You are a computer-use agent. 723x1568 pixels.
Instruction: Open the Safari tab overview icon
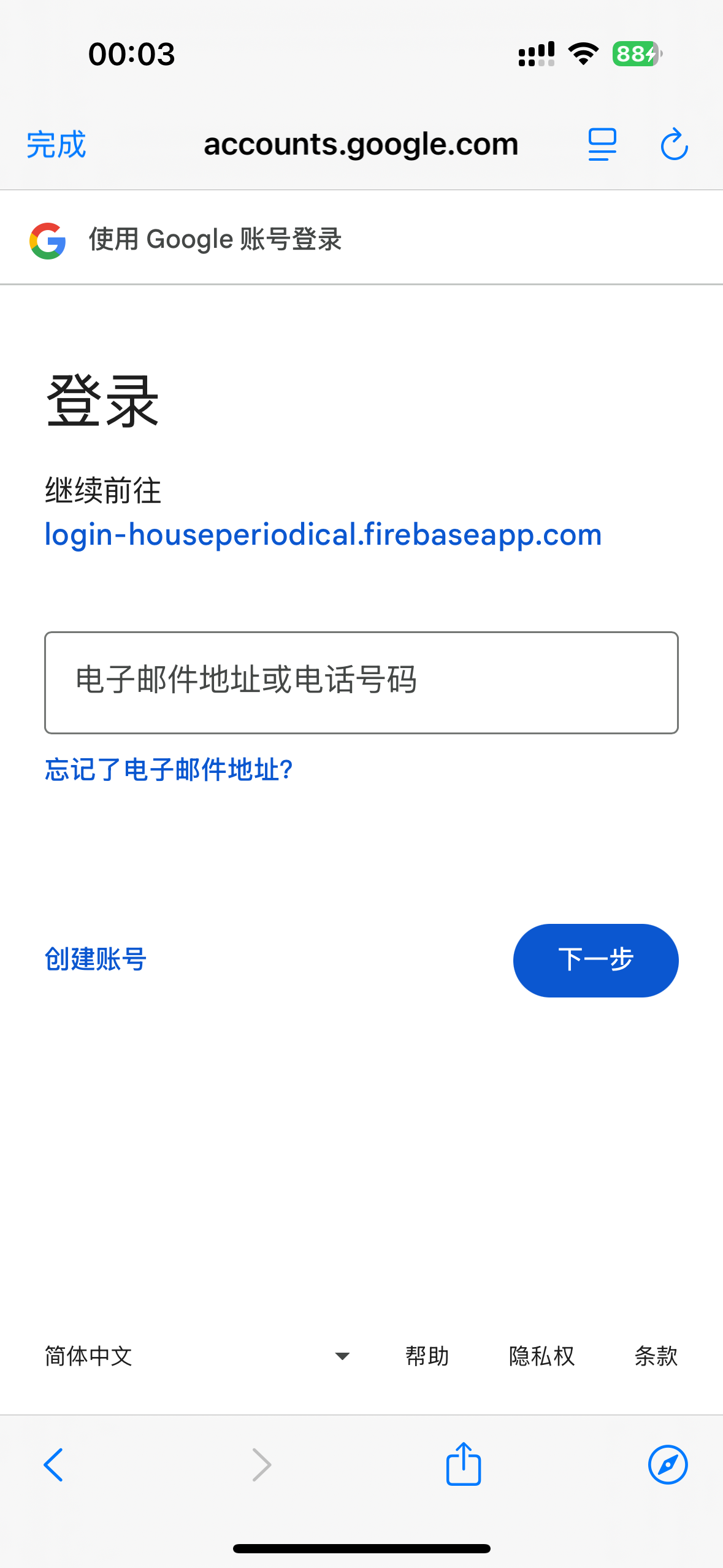click(x=602, y=144)
